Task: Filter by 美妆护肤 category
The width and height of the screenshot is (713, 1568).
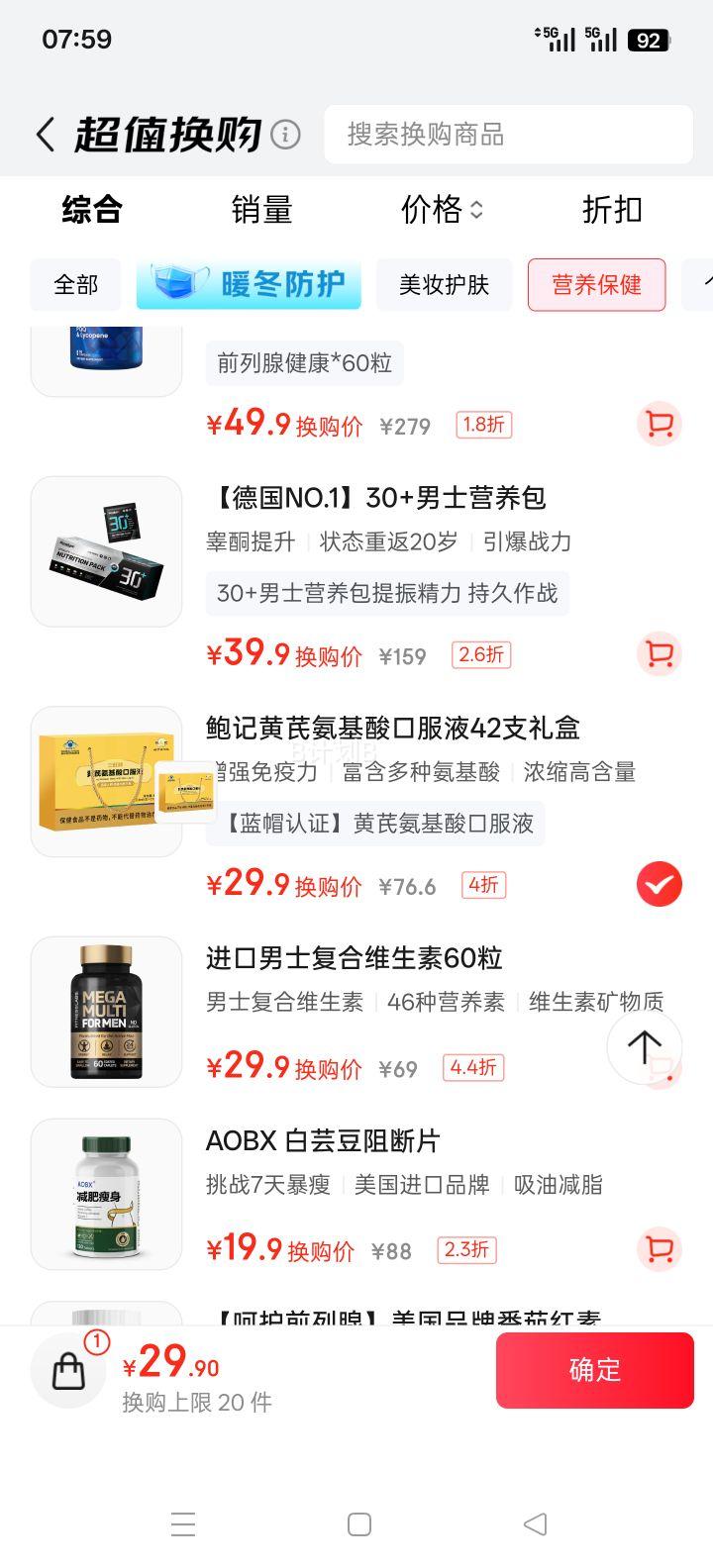Action: pos(444,285)
